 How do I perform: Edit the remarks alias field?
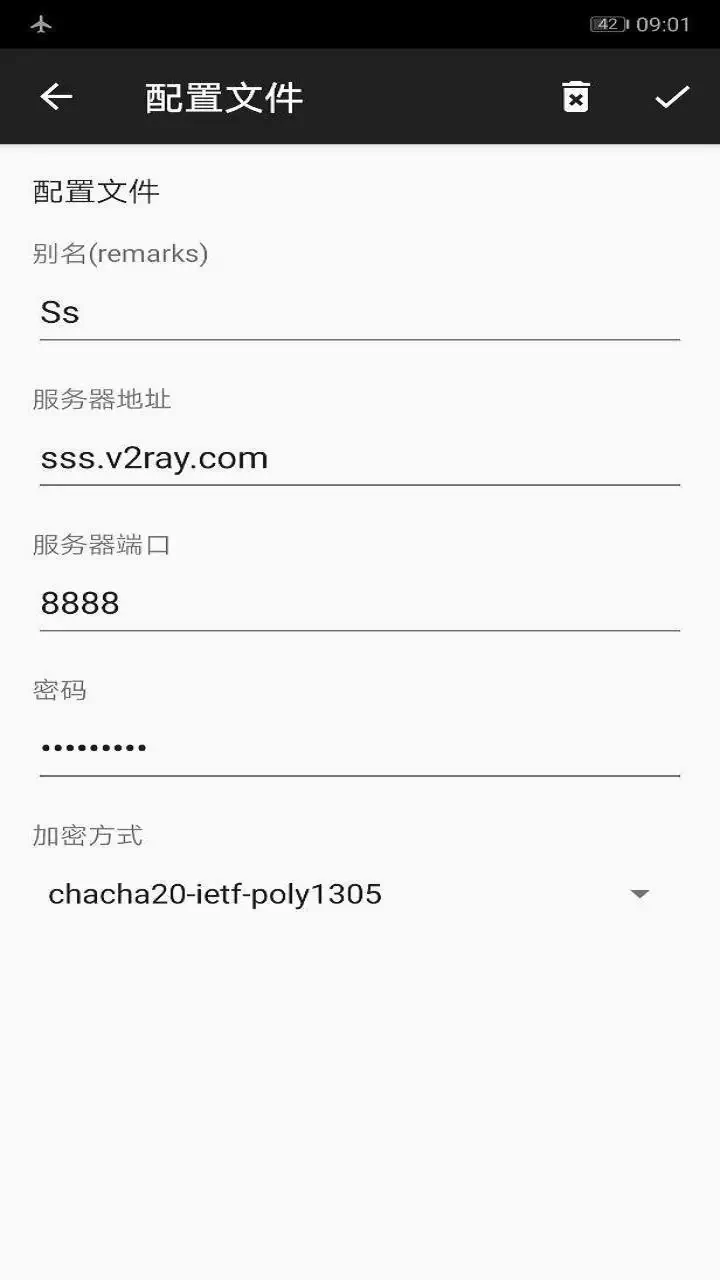[359, 313]
